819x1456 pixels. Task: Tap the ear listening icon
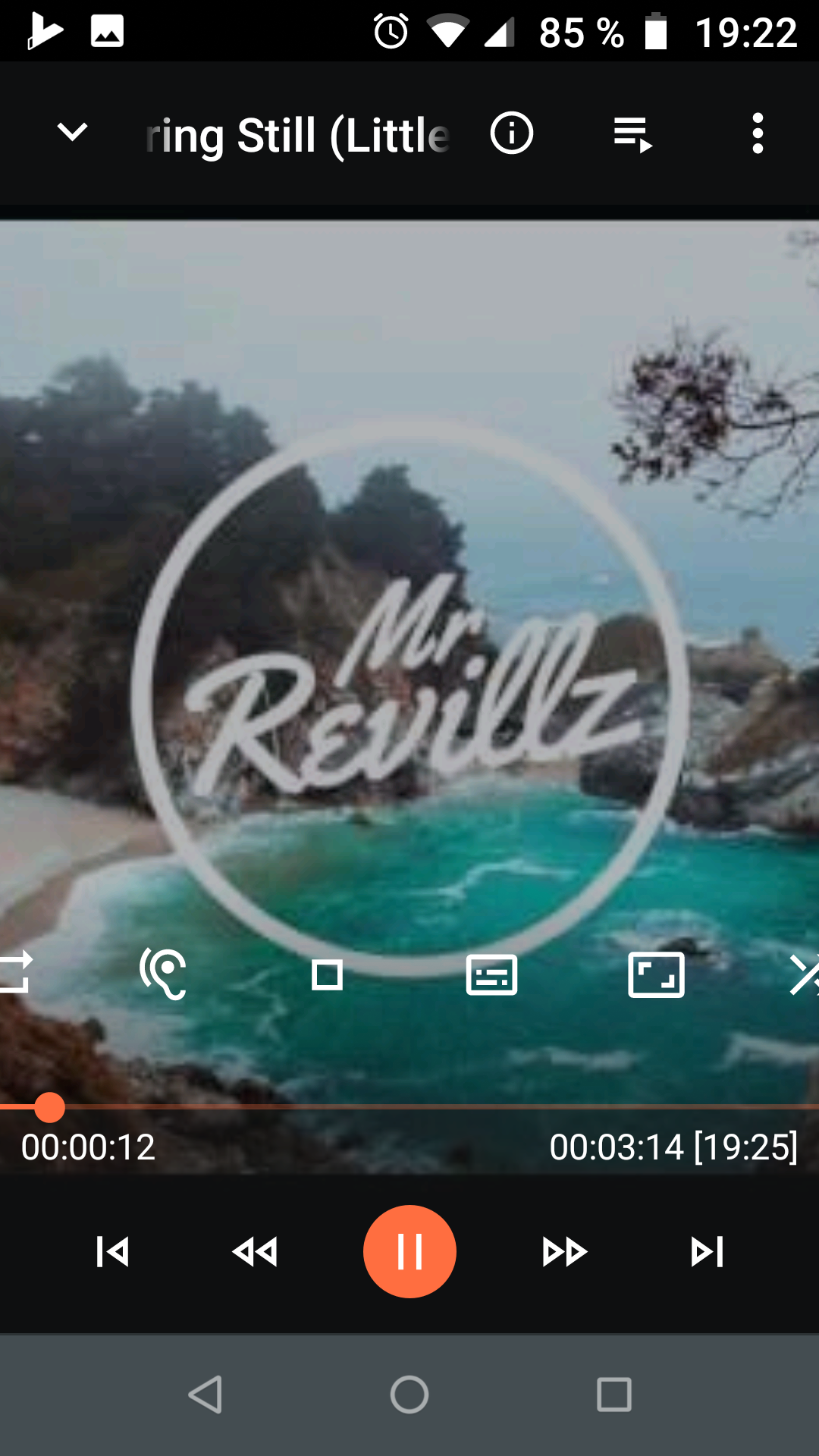[x=164, y=974]
